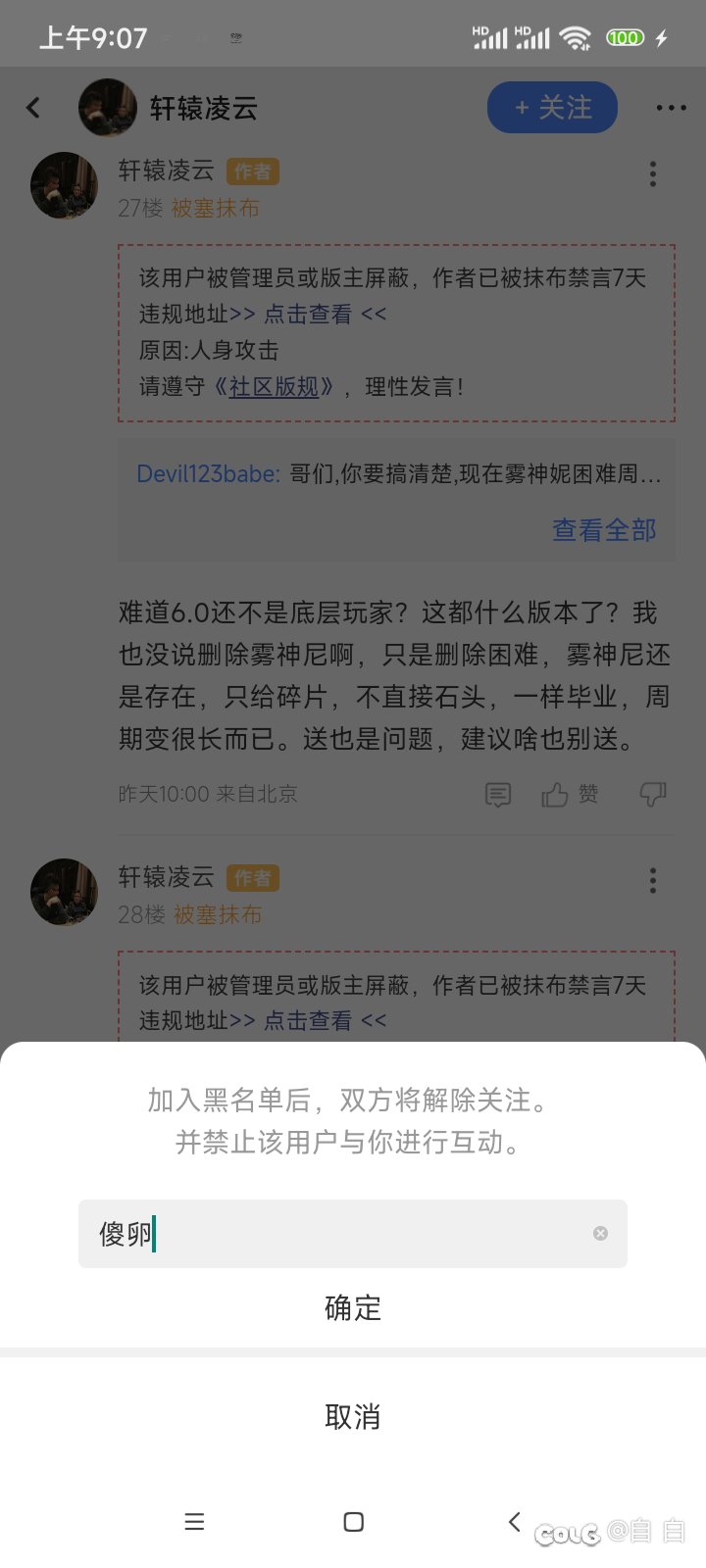
Task: Go to the home screen via navigation bar
Action: [x=354, y=1521]
